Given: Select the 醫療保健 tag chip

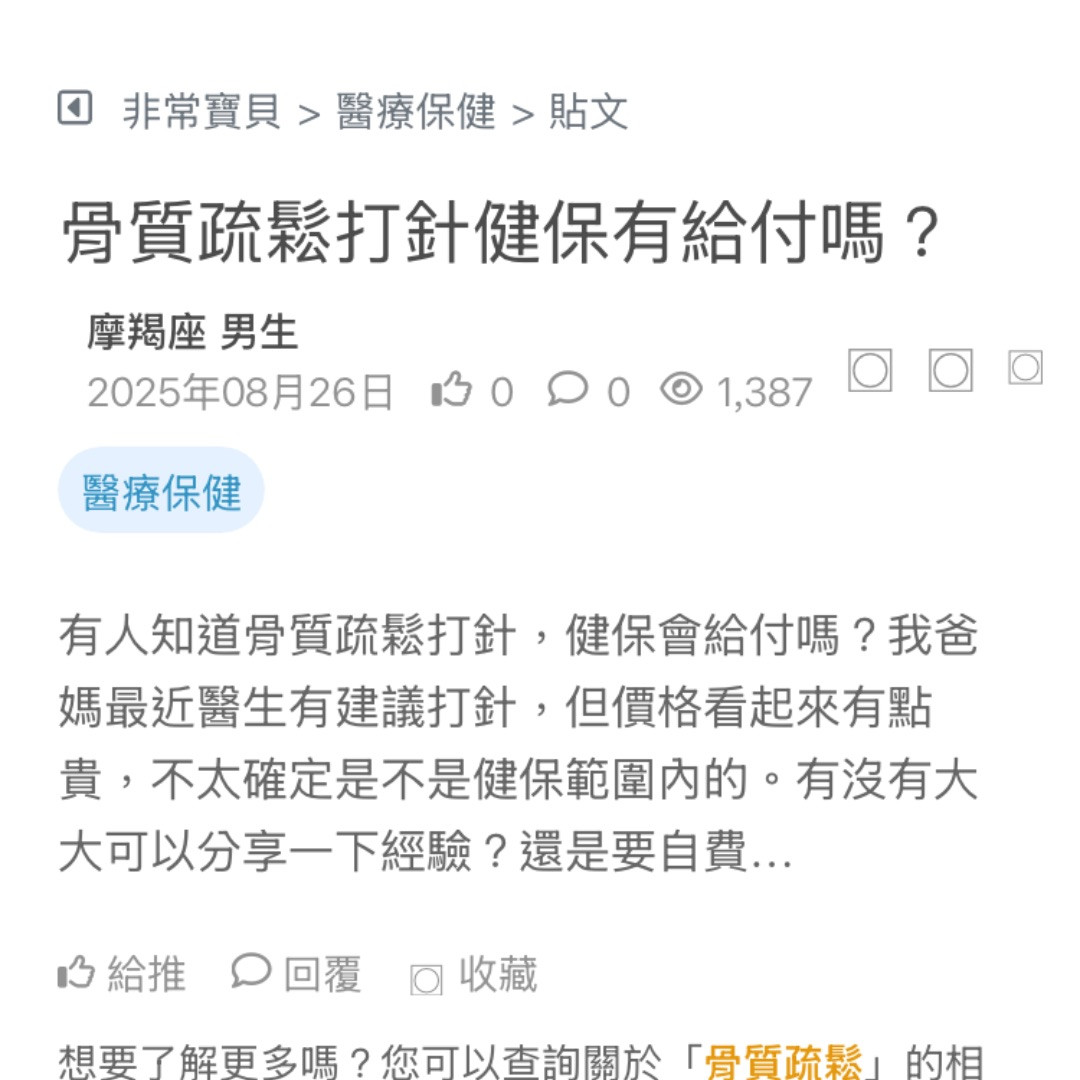Looking at the screenshot, I should [x=161, y=491].
